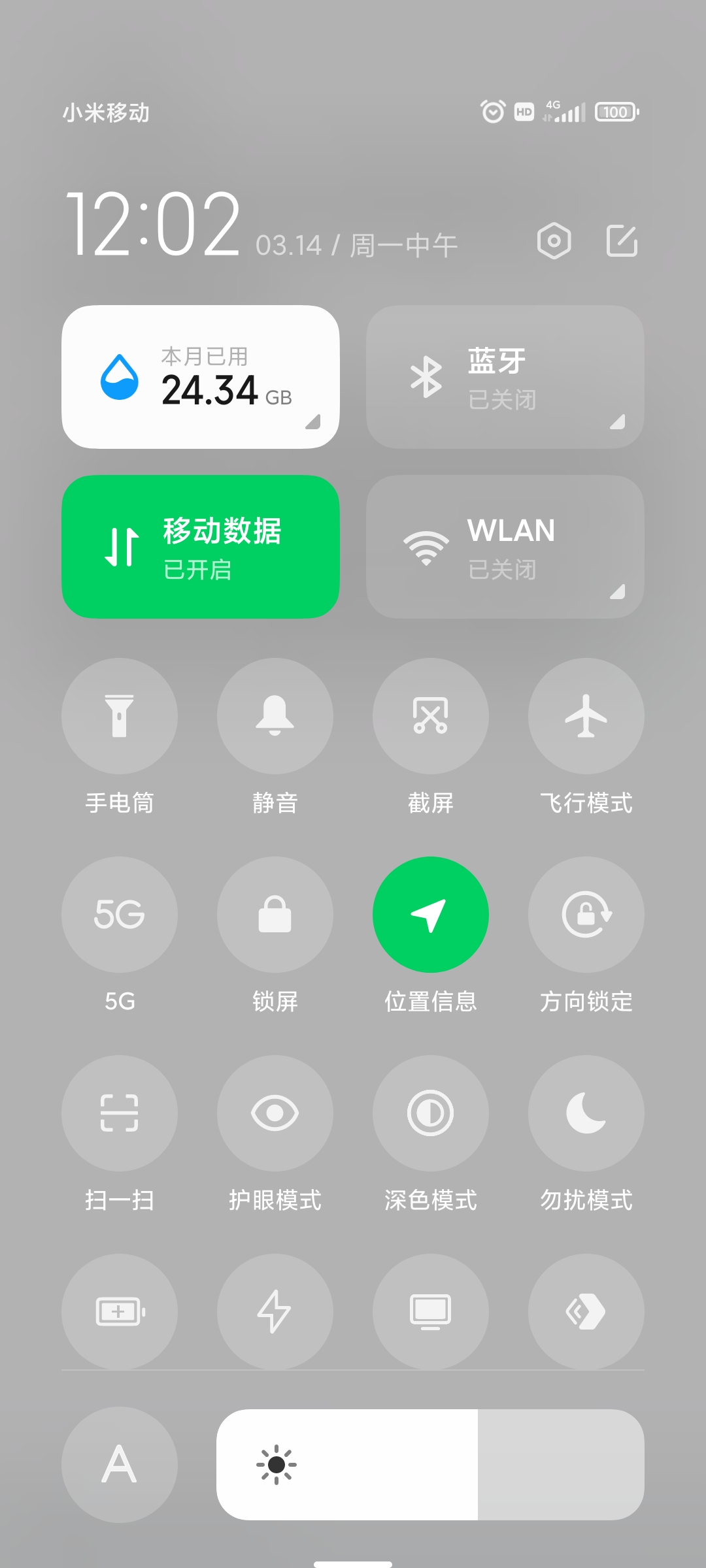Turn on dark mode (深色模式)
The height and width of the screenshot is (1568, 706).
coord(431,1113)
